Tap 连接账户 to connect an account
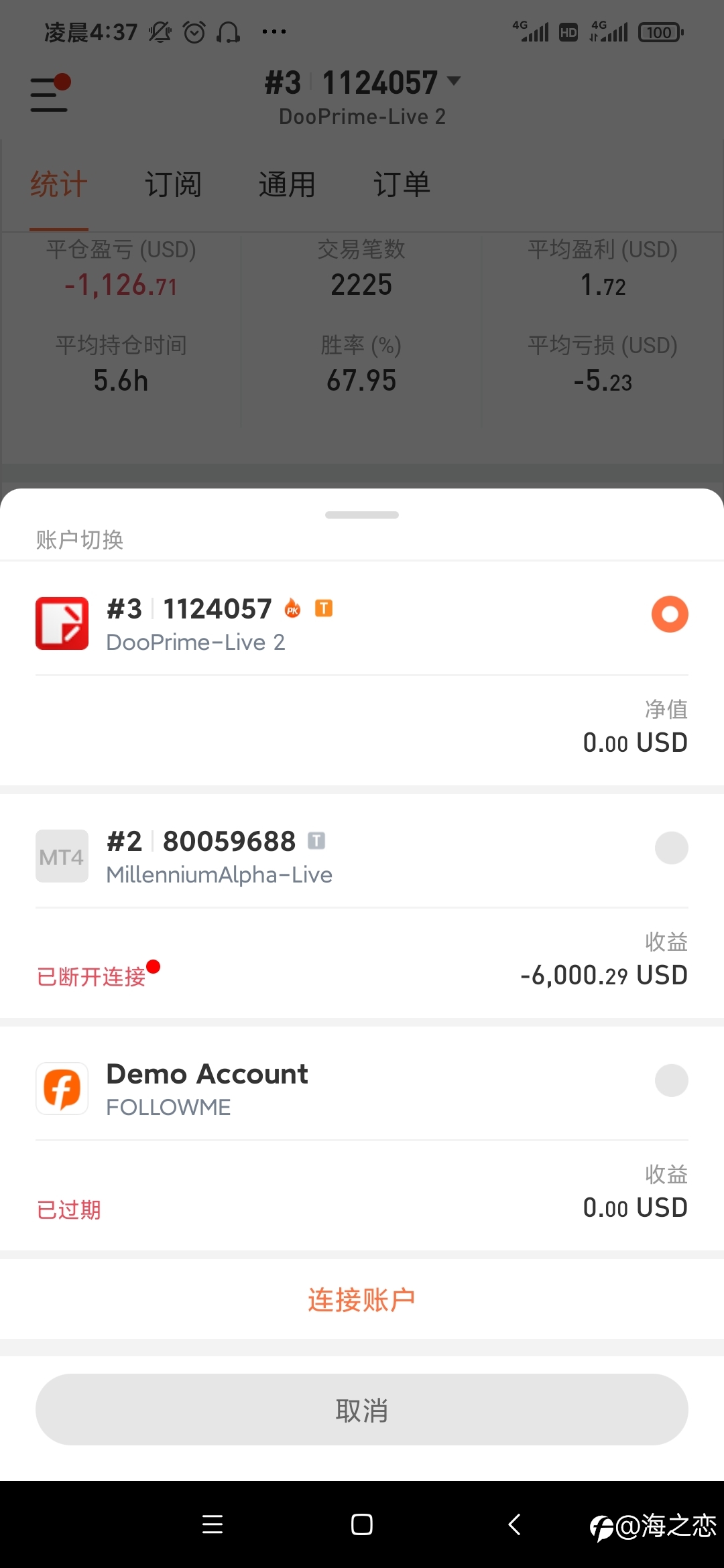724x1568 pixels. point(362,1300)
